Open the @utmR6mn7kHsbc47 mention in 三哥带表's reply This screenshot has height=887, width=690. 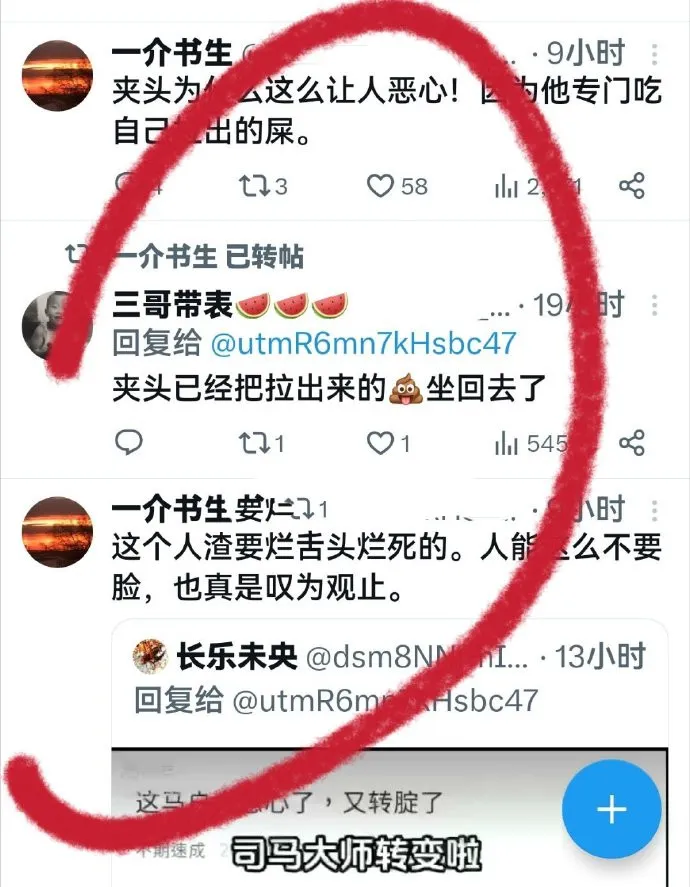click(362, 343)
